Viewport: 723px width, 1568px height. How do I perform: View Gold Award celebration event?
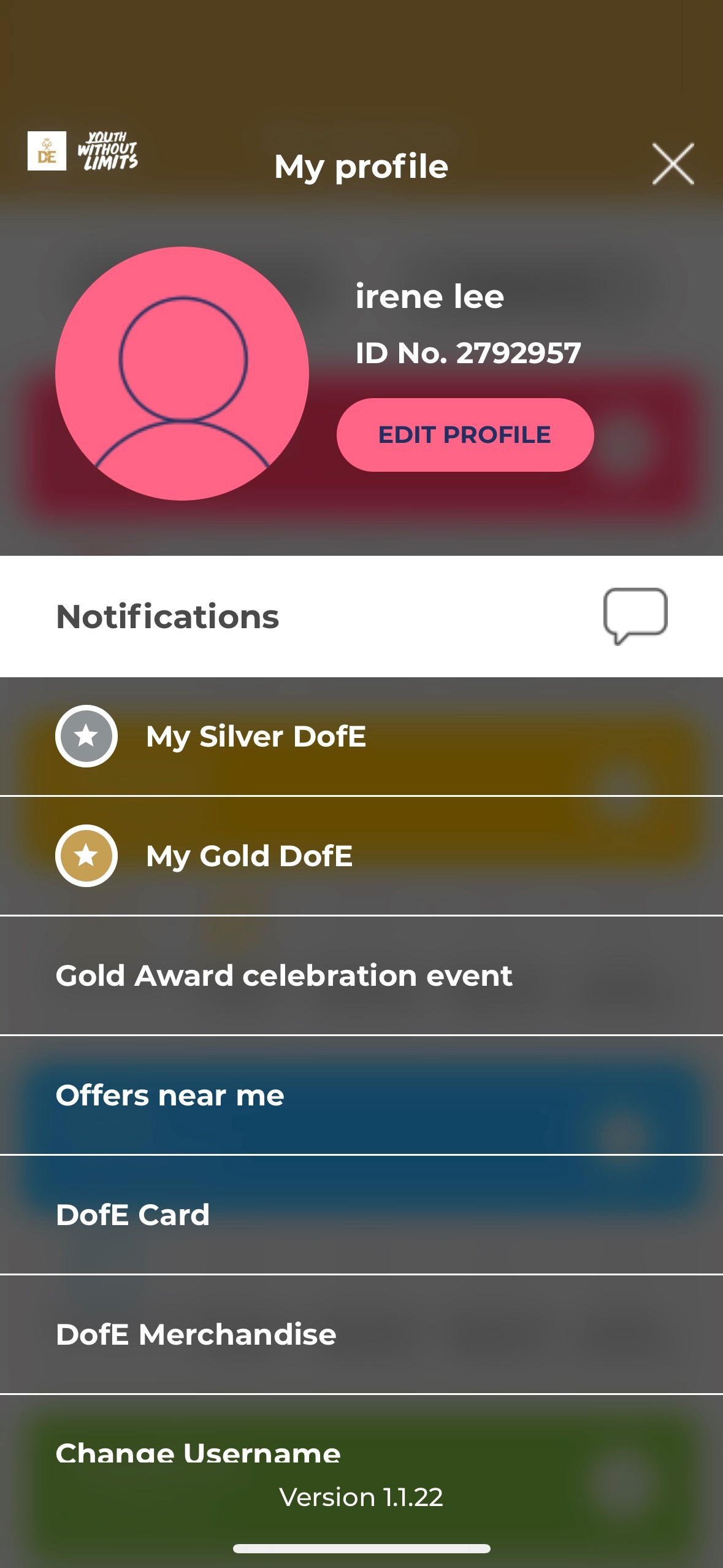point(361,975)
